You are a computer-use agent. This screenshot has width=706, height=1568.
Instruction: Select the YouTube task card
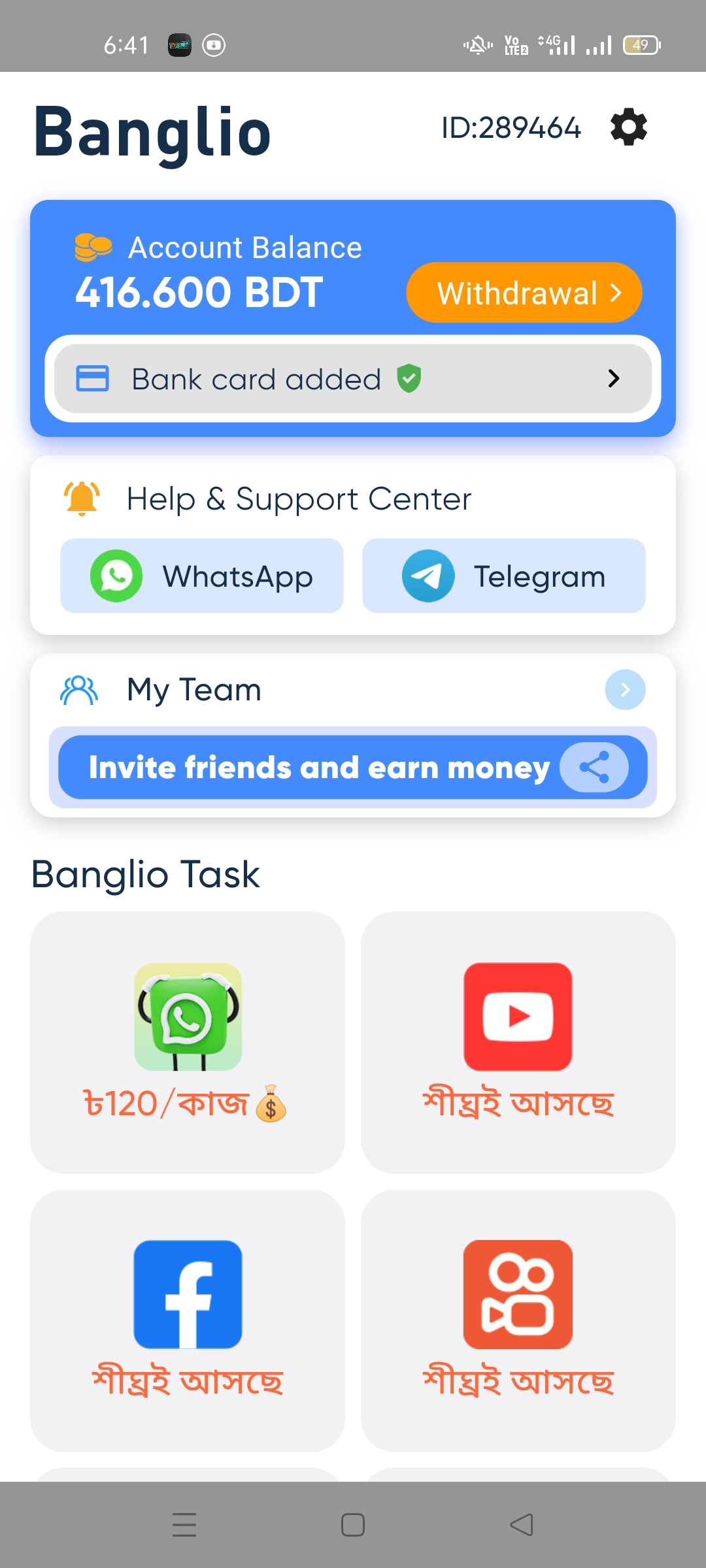pos(518,1042)
